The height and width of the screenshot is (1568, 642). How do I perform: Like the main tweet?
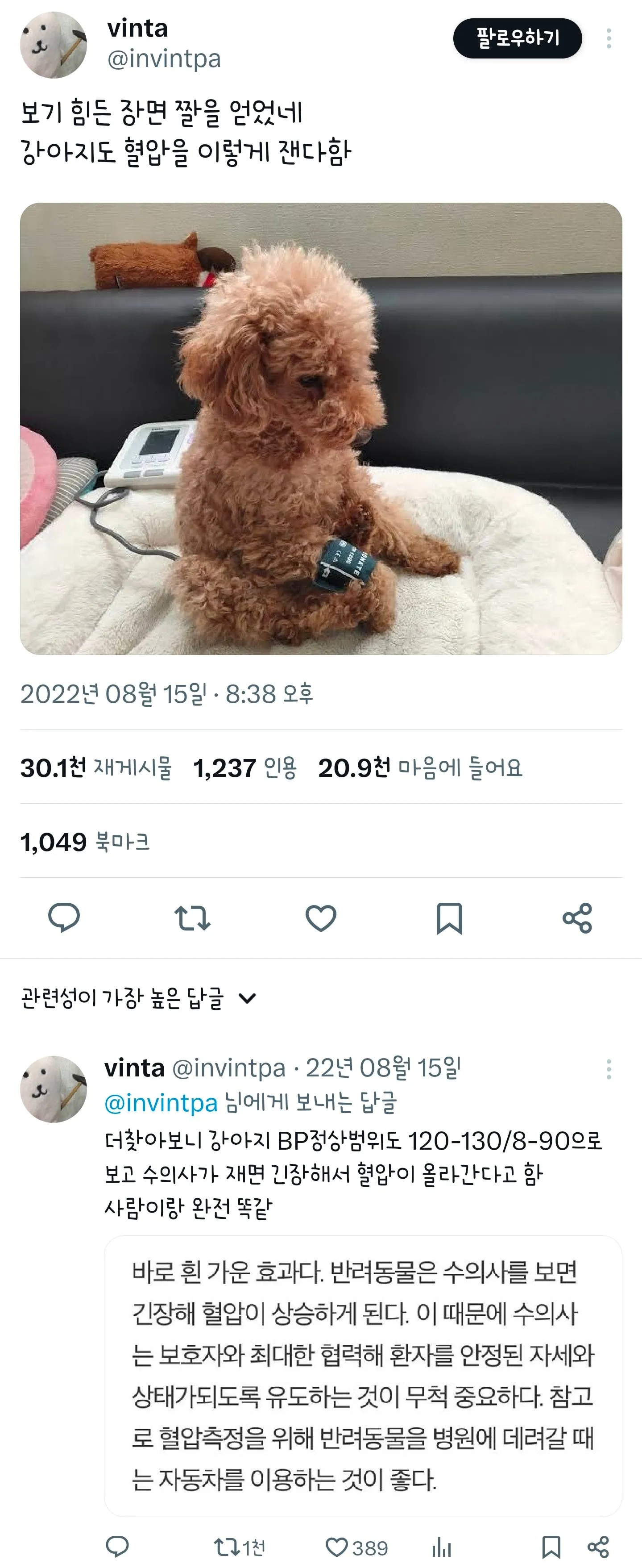pyautogui.click(x=321, y=918)
